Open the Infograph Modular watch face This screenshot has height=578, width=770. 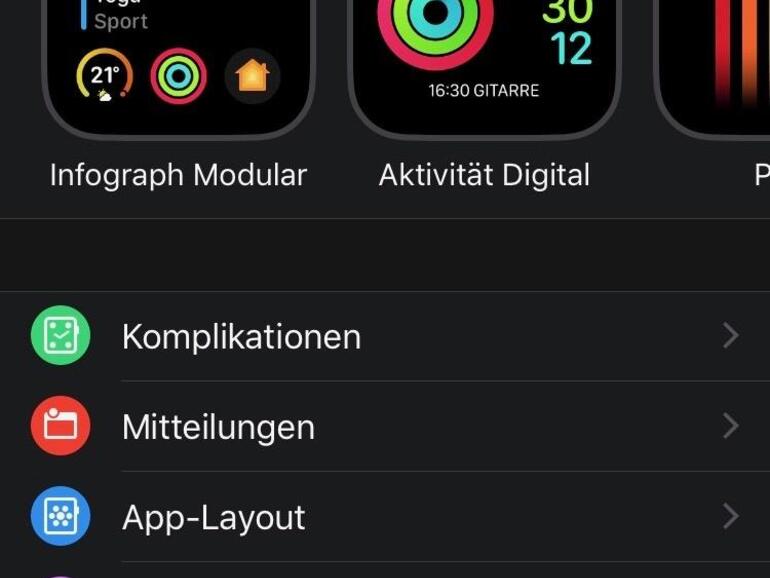coord(178,70)
